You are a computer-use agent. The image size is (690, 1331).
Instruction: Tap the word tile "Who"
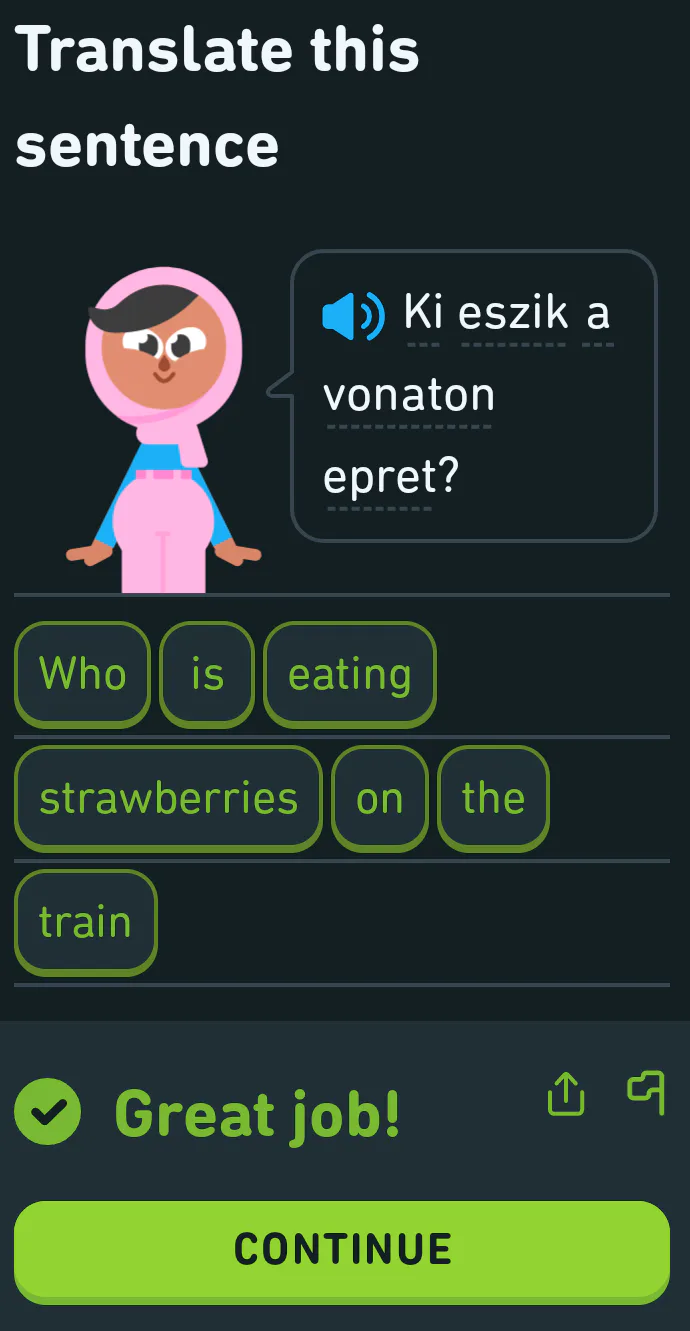(x=82, y=675)
